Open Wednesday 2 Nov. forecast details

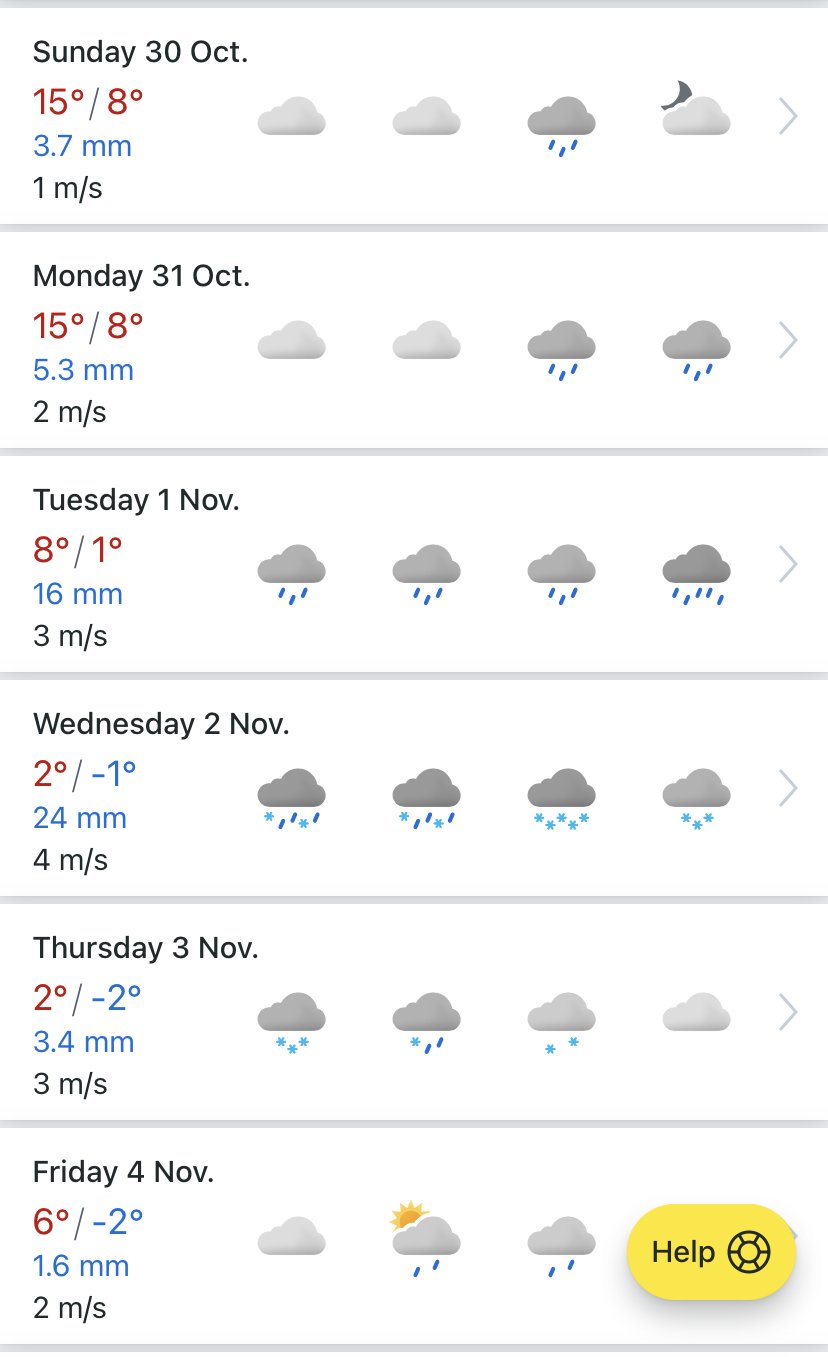point(414,789)
